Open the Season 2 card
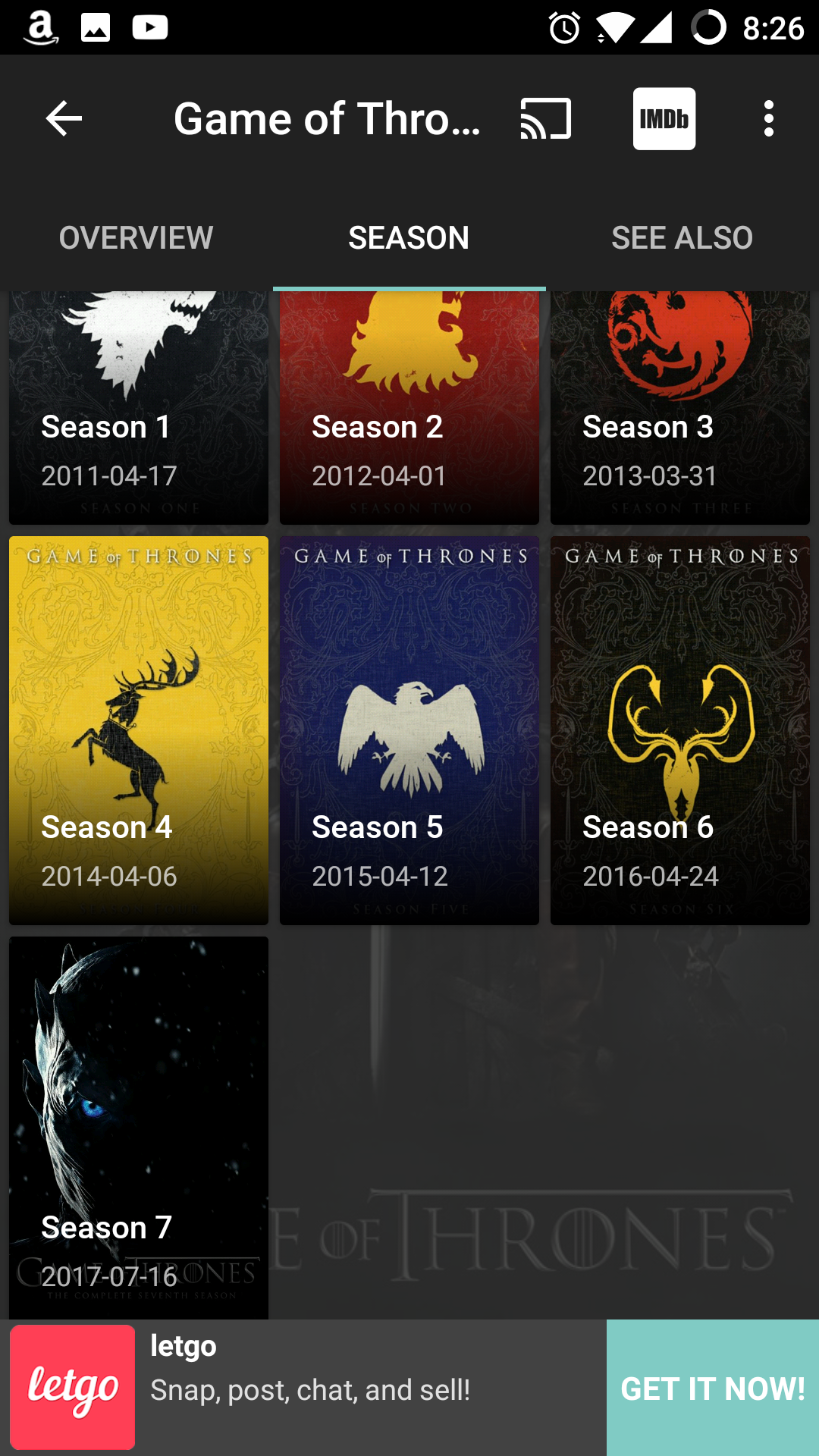Screen dimensions: 819x1456 click(409, 409)
